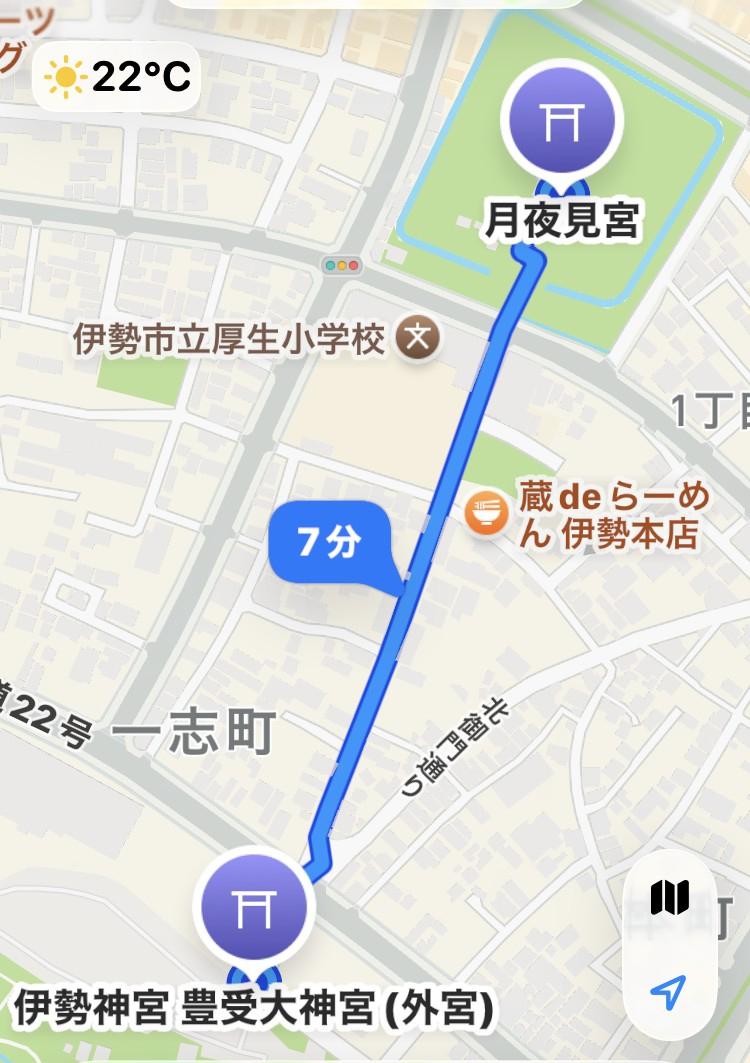Open 伊勢市立厚生小学校 school marker
Viewport: 750px width, 1063px height.
418,339
